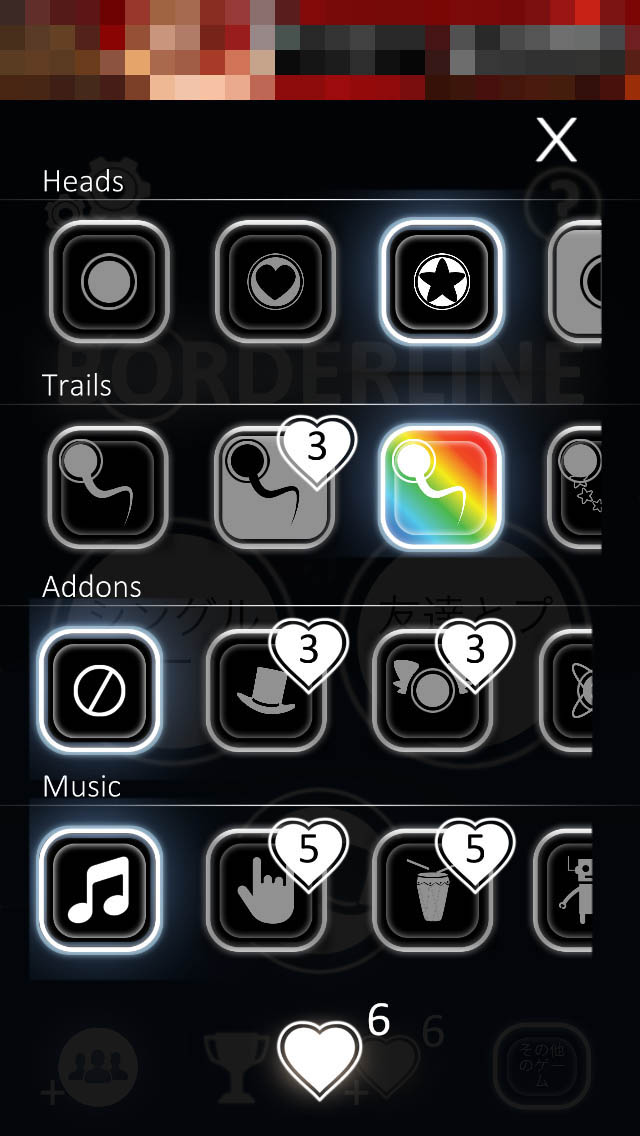Unlock the winged circle addon
640x1136 pixels.
coord(432,692)
